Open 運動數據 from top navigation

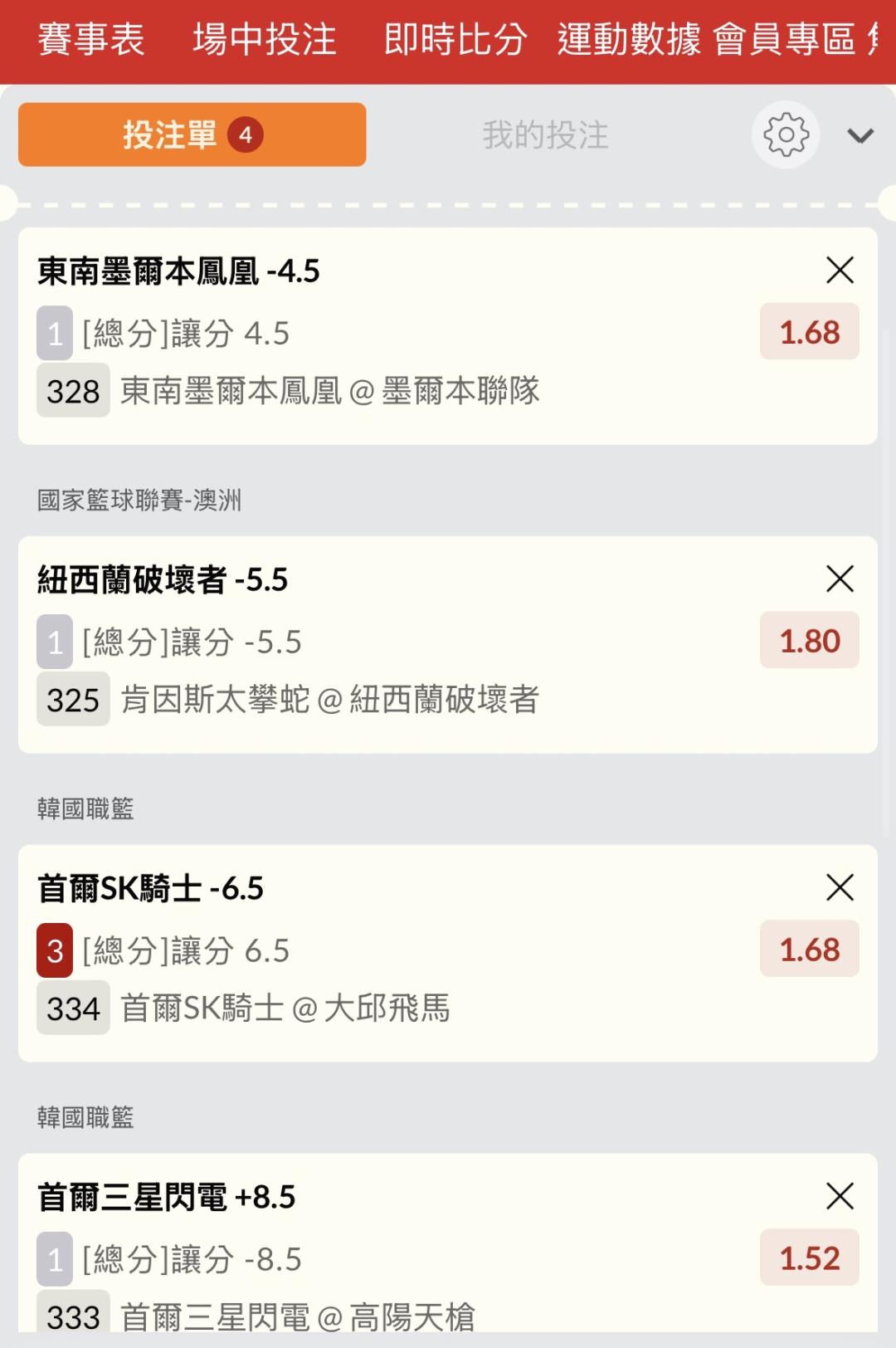tap(629, 39)
